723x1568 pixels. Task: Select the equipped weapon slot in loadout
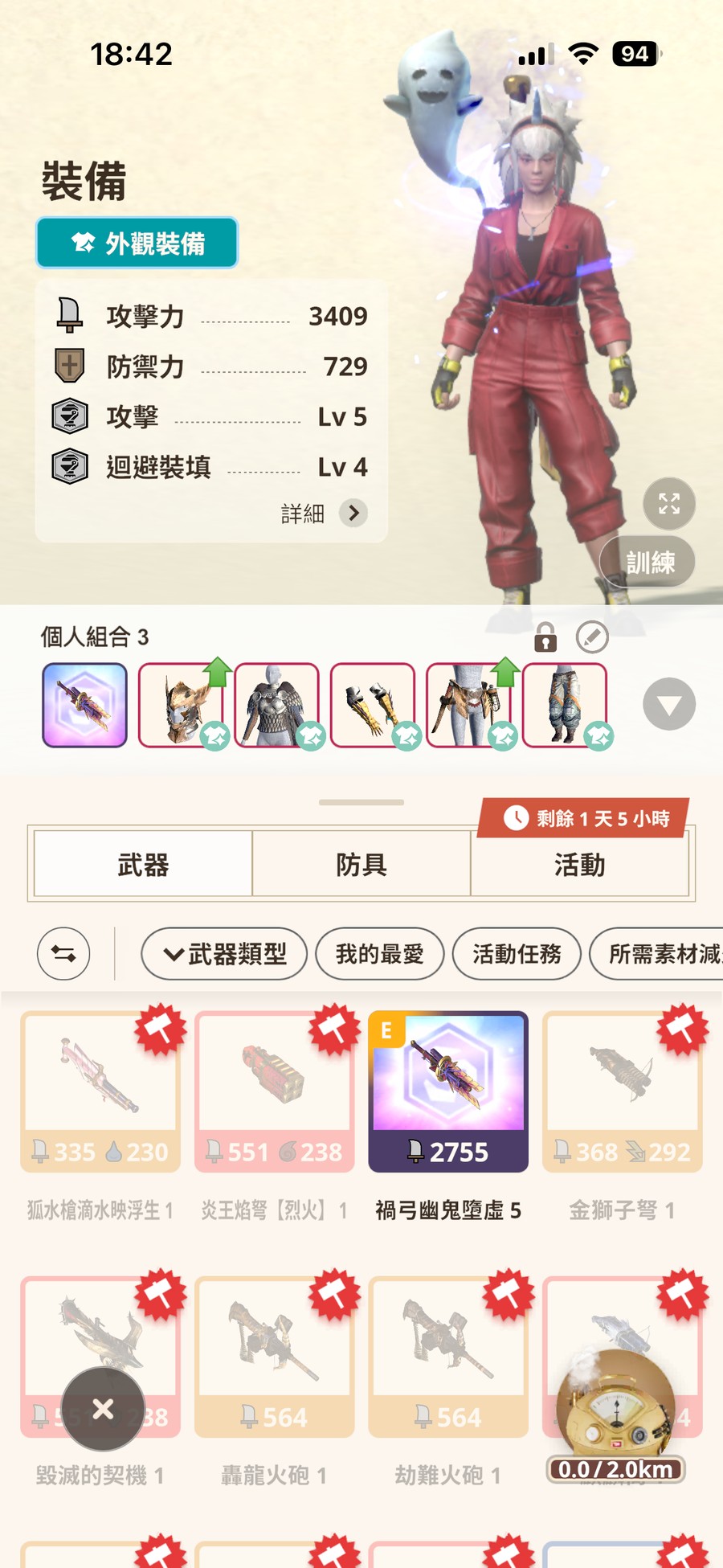click(84, 705)
